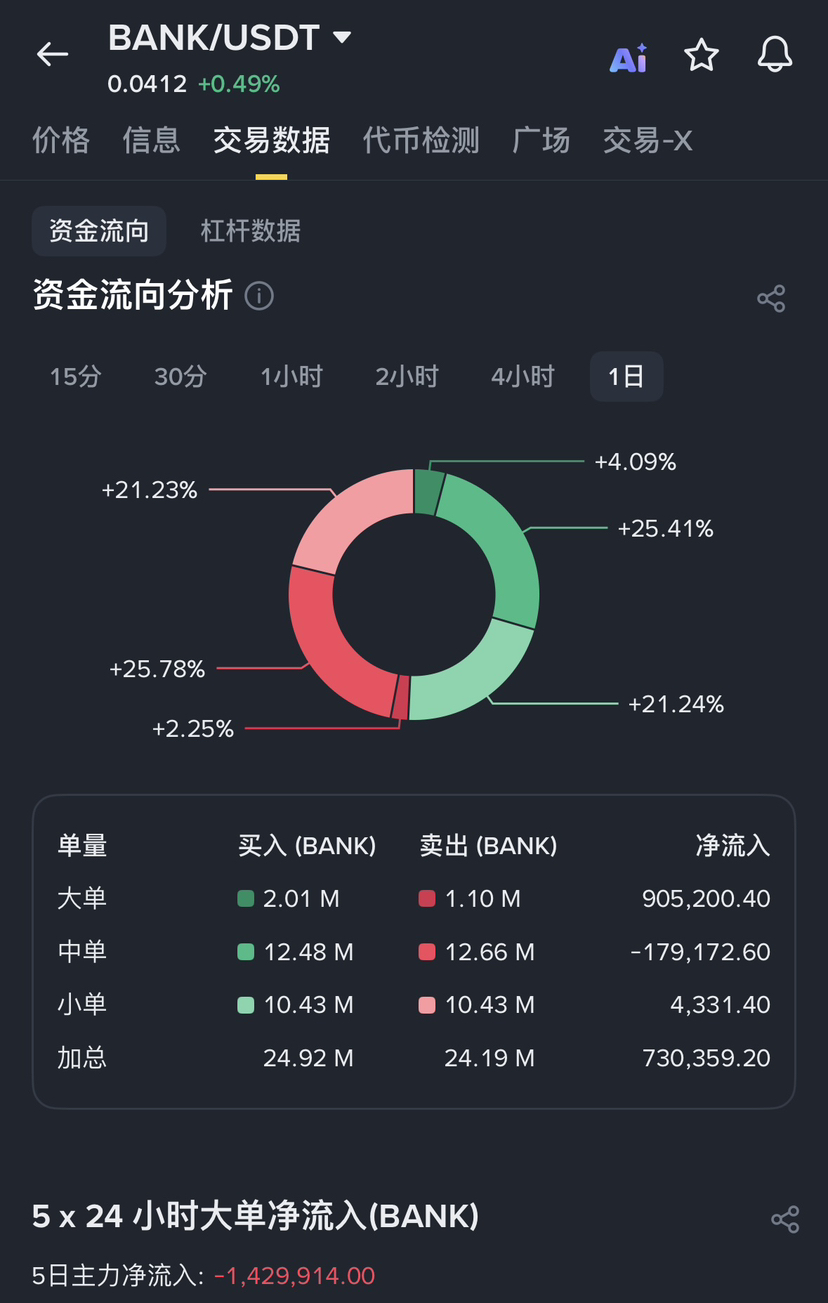This screenshot has width=828, height=1303.
Task: Go back using the arrow icon
Action: (x=52, y=55)
